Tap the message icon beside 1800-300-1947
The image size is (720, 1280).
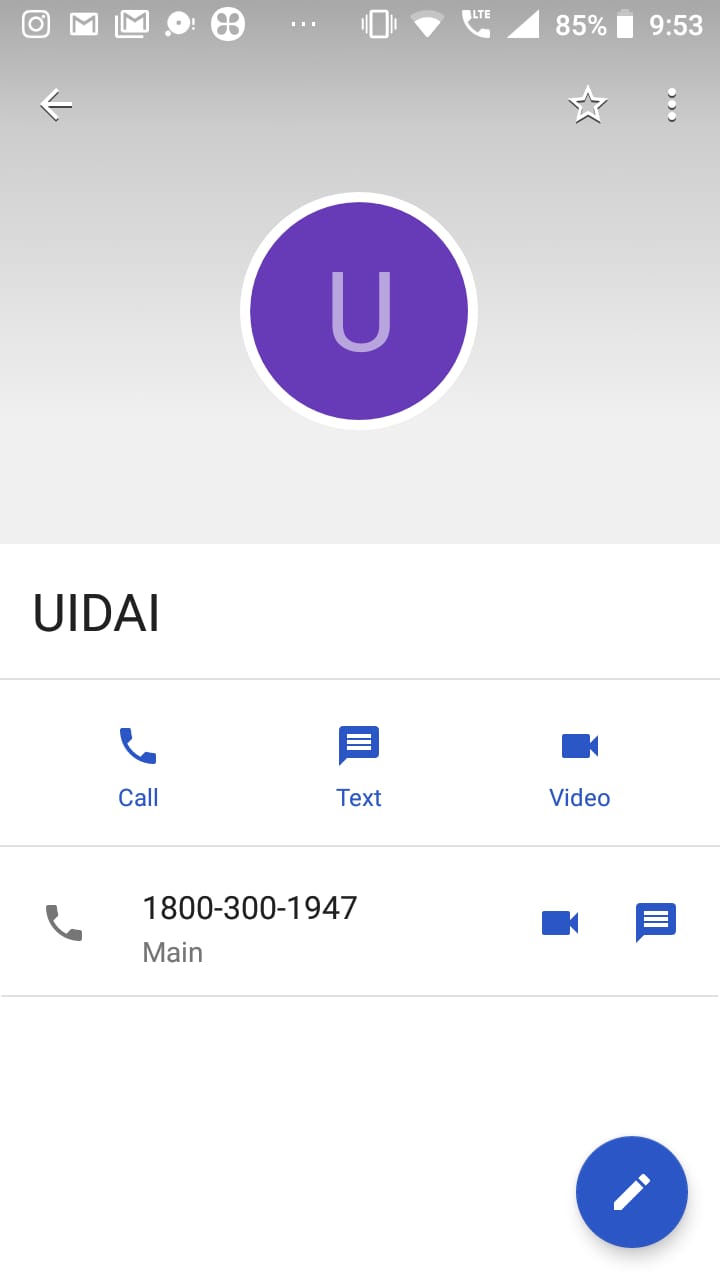(656, 923)
